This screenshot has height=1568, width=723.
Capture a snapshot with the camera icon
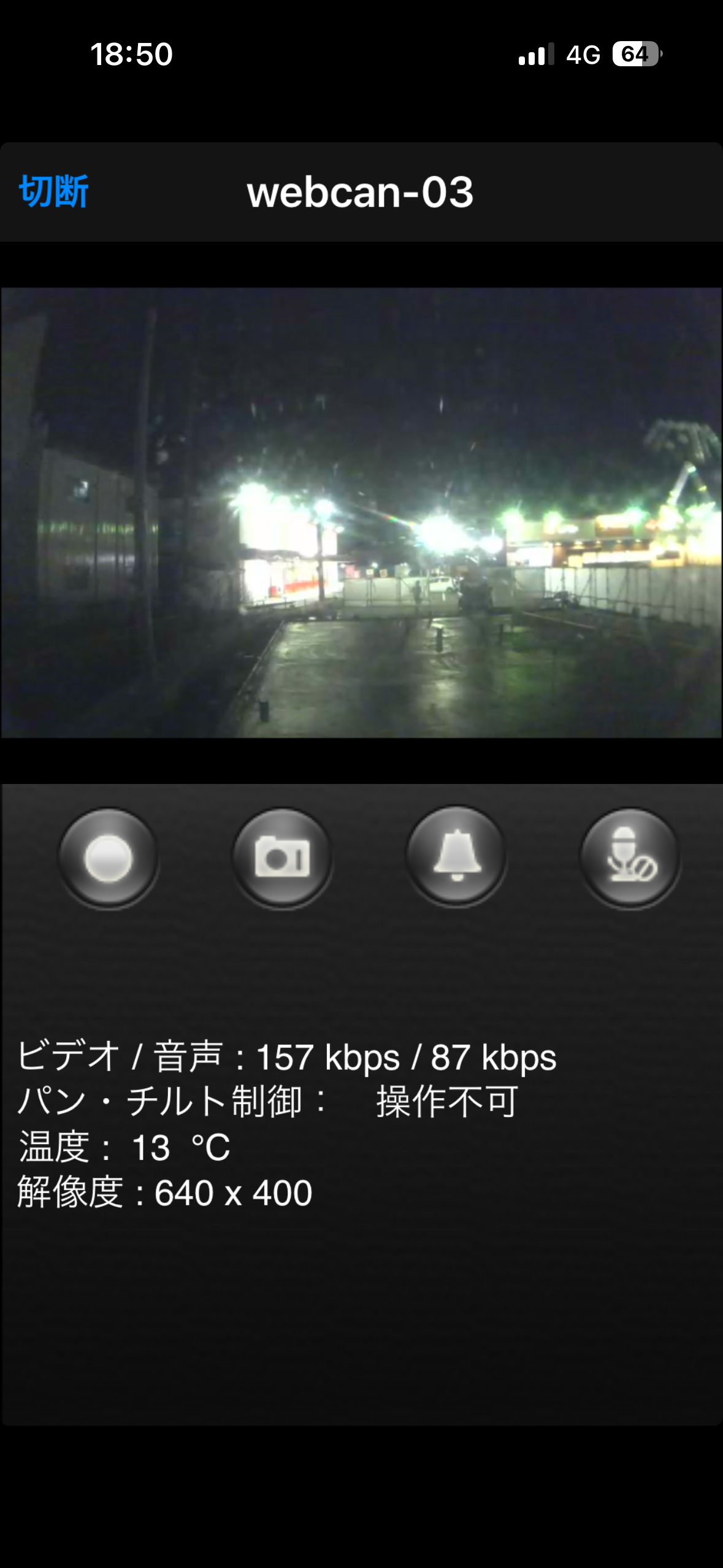[x=282, y=858]
